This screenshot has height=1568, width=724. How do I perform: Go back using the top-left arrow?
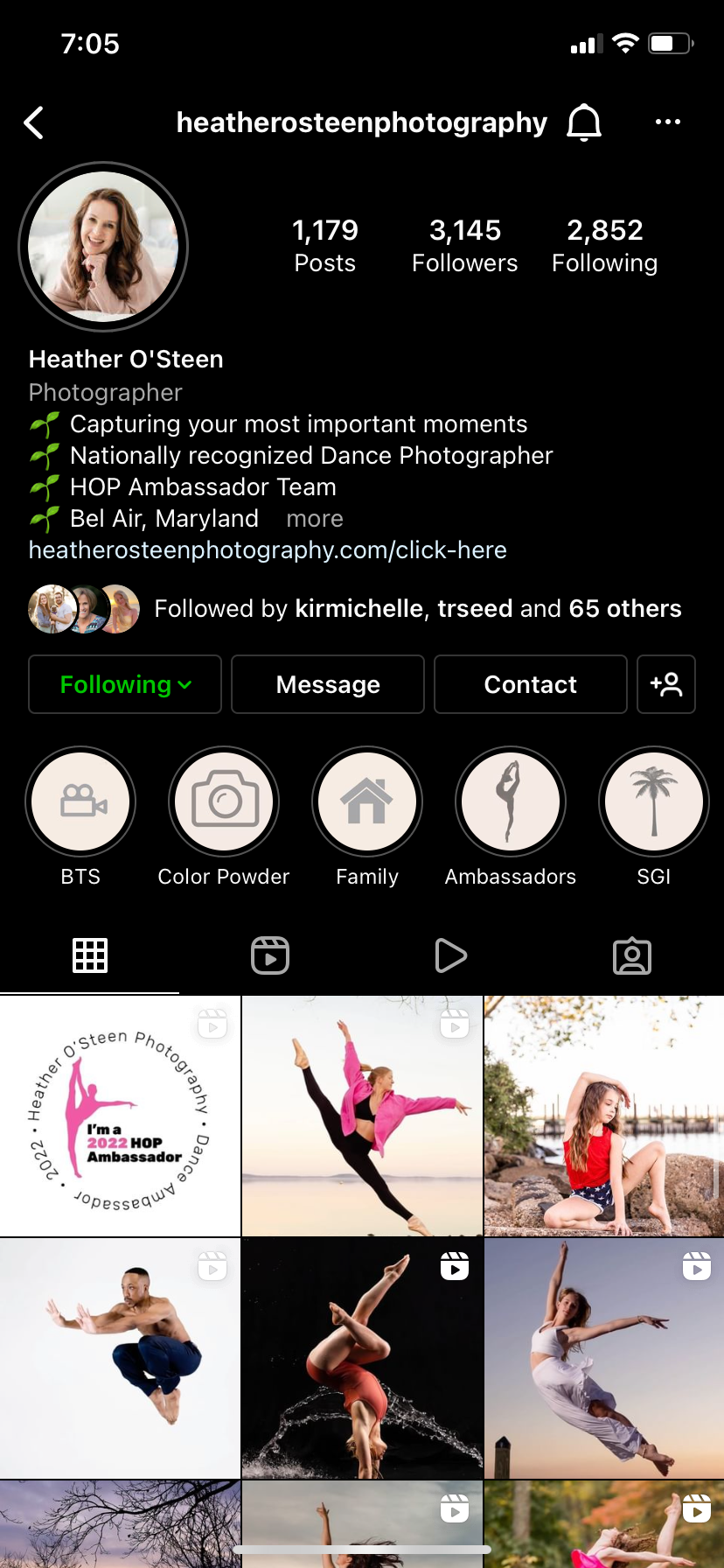click(34, 123)
